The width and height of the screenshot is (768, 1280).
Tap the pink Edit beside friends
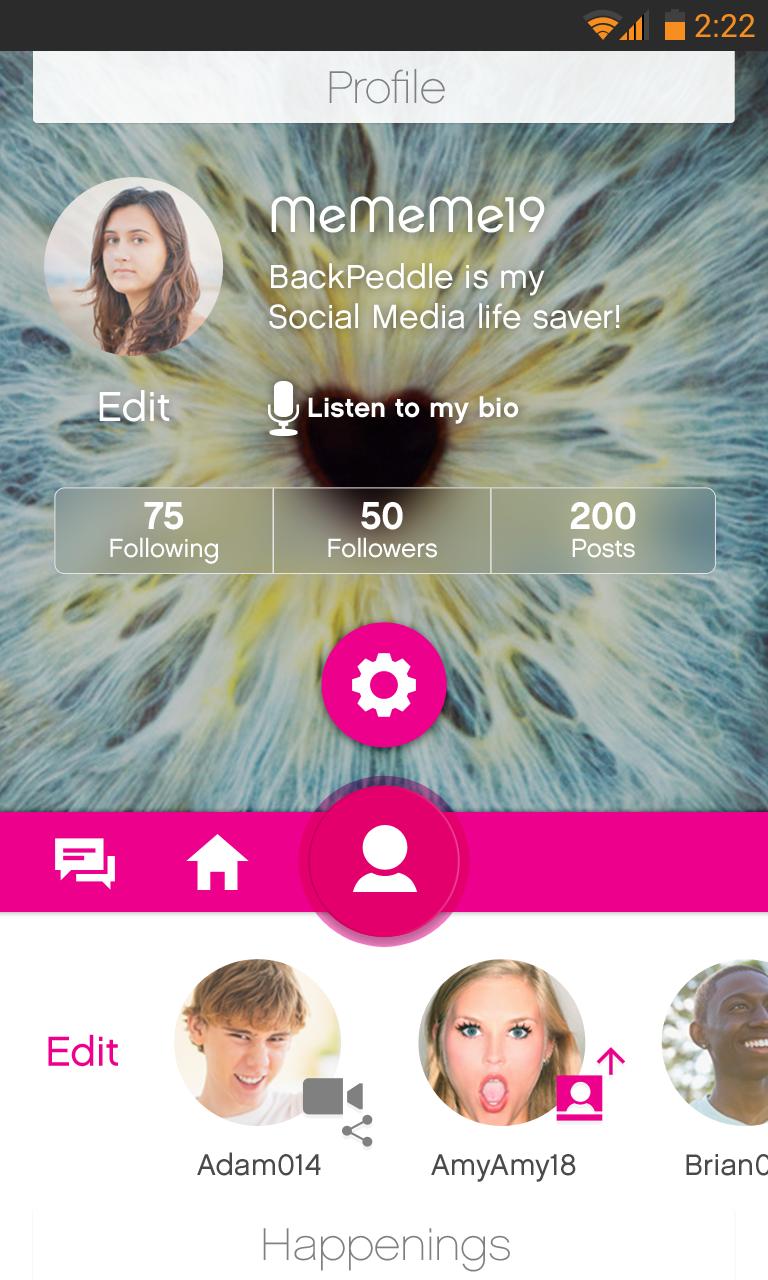click(83, 1052)
